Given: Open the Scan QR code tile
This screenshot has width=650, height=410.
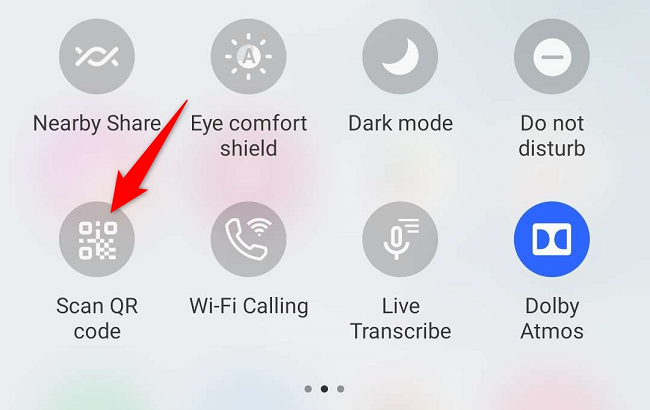Looking at the screenshot, I should (x=97, y=240).
